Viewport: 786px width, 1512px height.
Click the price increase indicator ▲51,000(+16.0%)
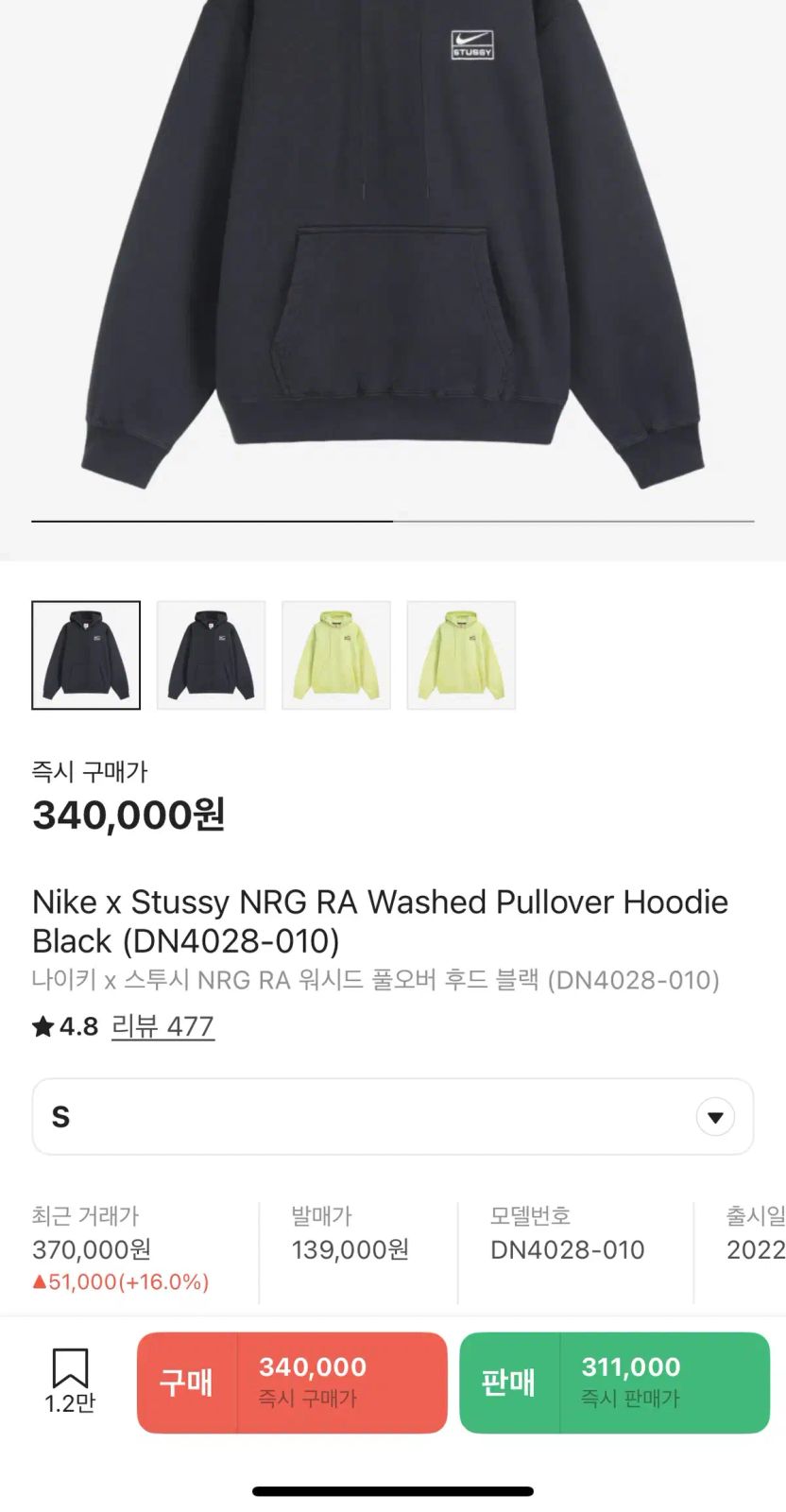tap(115, 1282)
